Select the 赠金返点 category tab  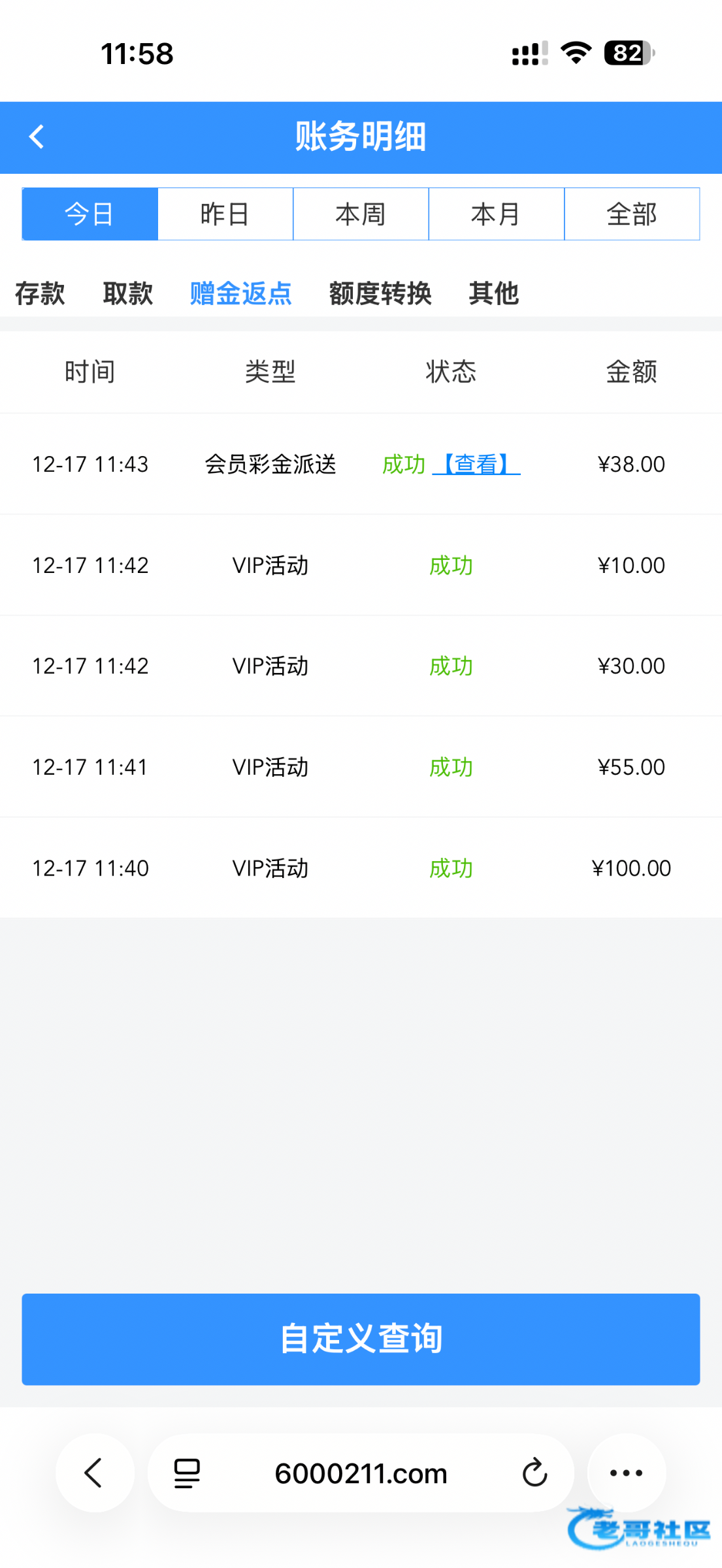[x=240, y=293]
